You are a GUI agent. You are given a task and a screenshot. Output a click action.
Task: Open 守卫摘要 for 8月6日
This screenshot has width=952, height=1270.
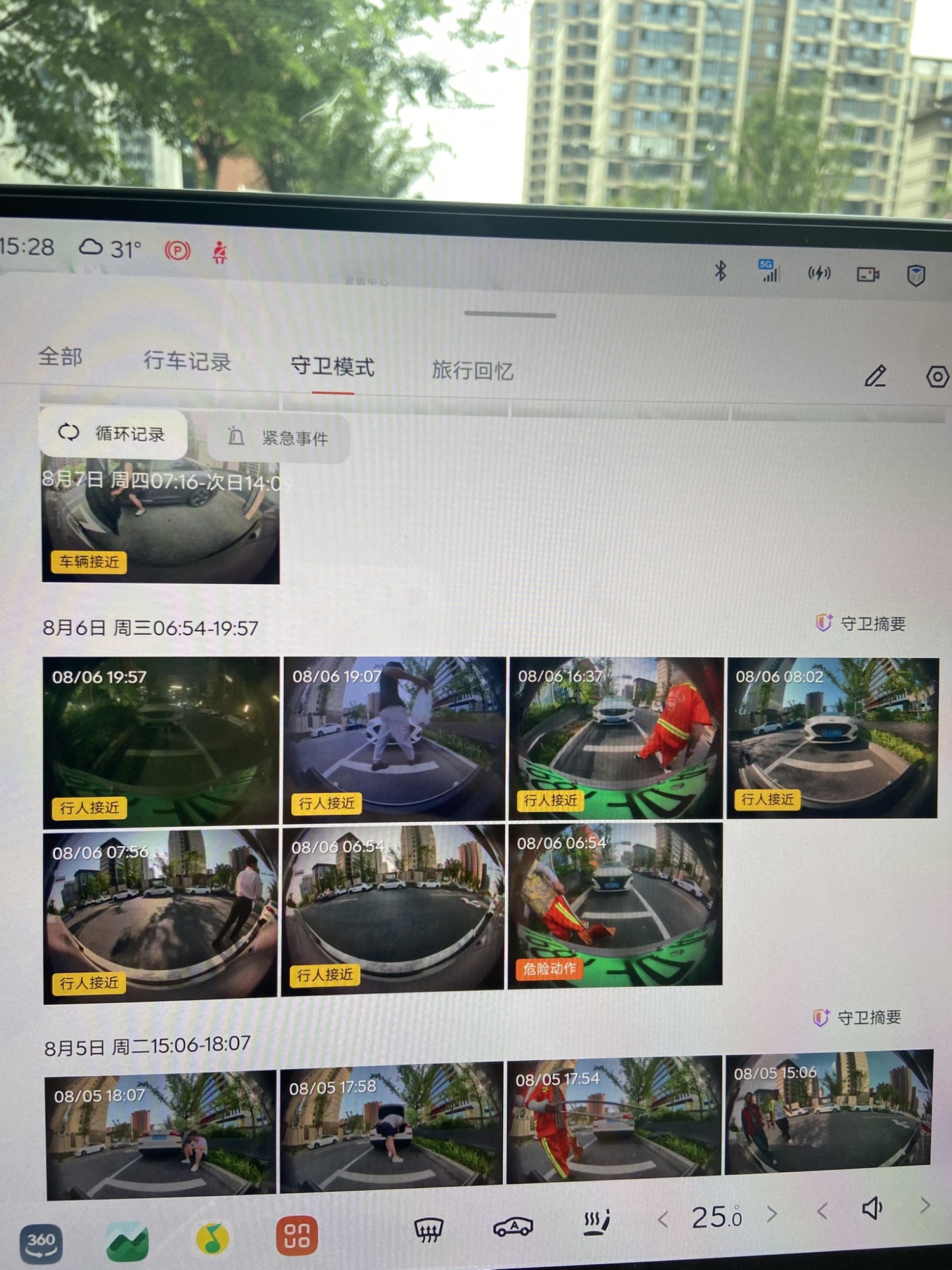(x=861, y=624)
